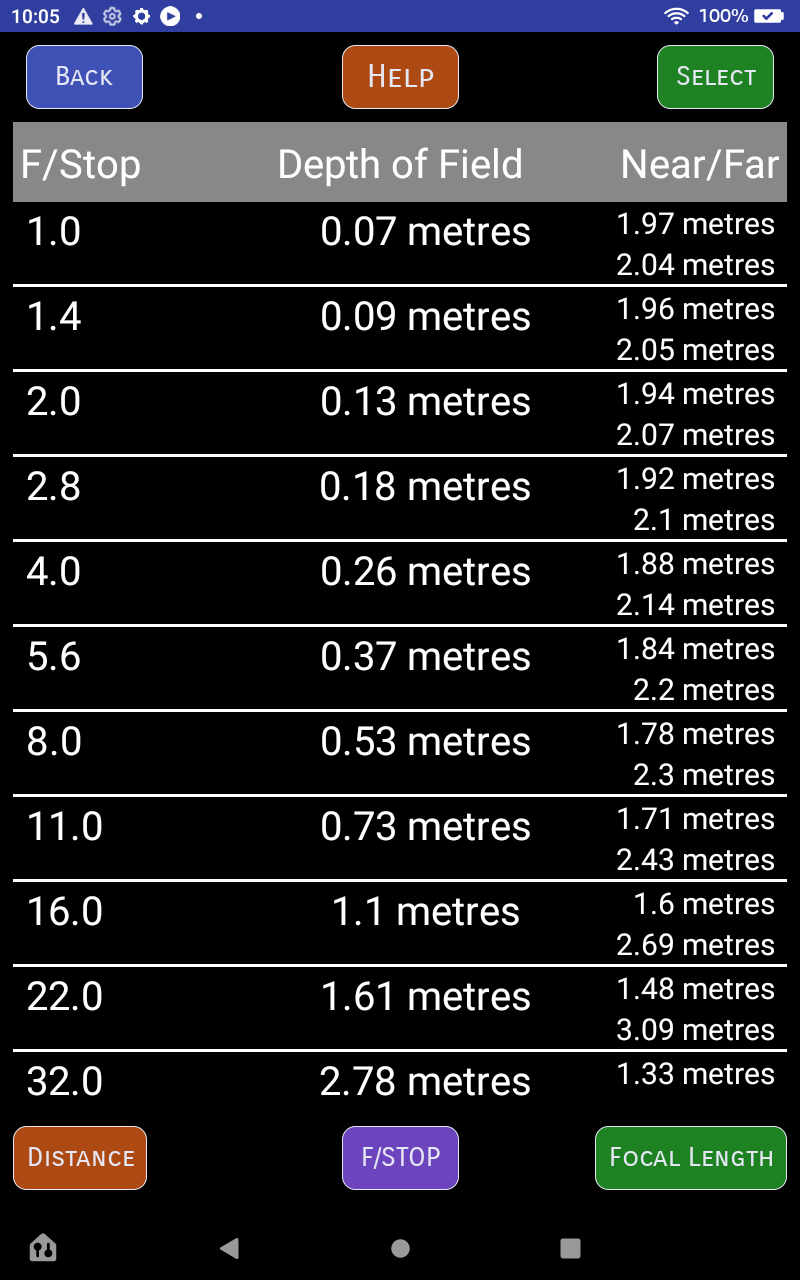Tap the Depth of Field column header
This screenshot has width=800, height=1280.
tap(400, 163)
